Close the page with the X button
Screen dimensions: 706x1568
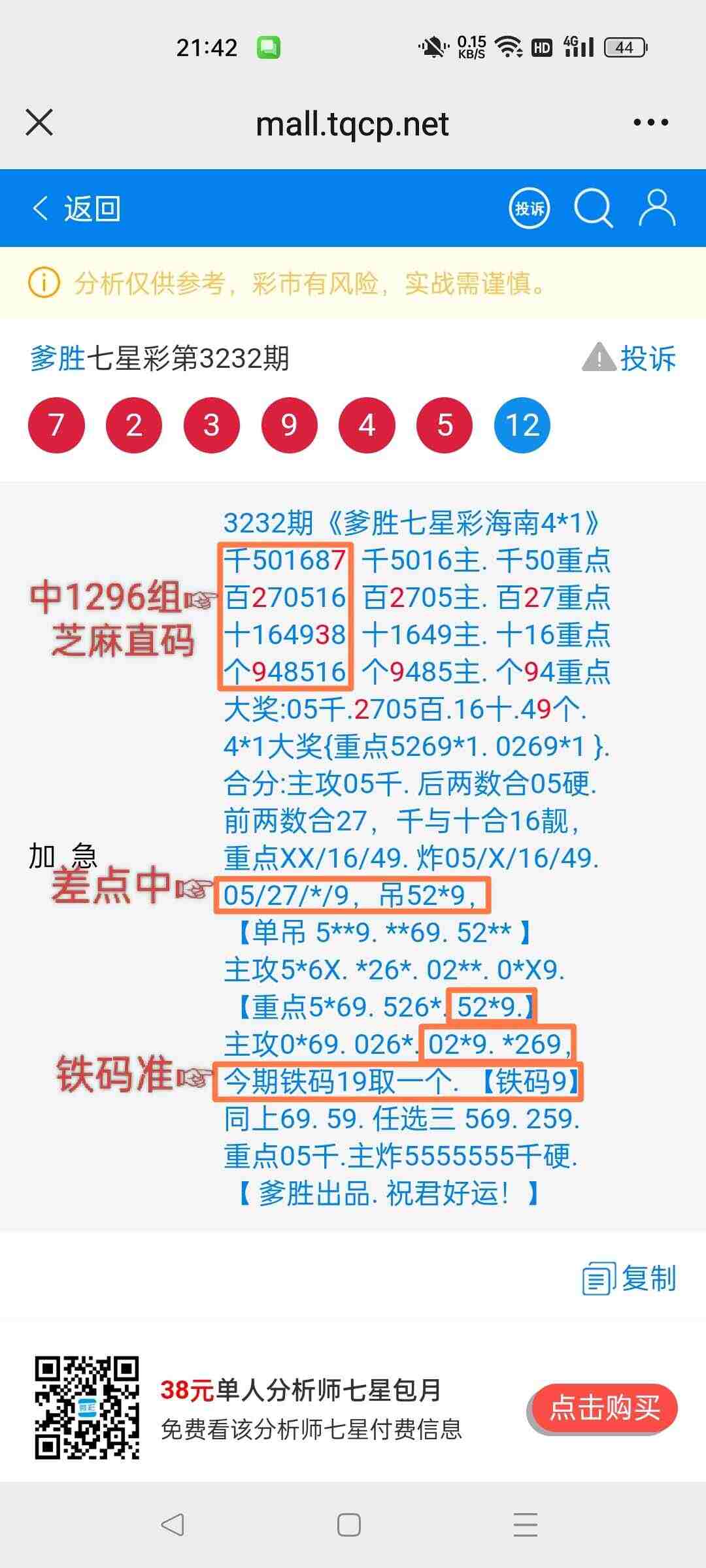point(39,123)
